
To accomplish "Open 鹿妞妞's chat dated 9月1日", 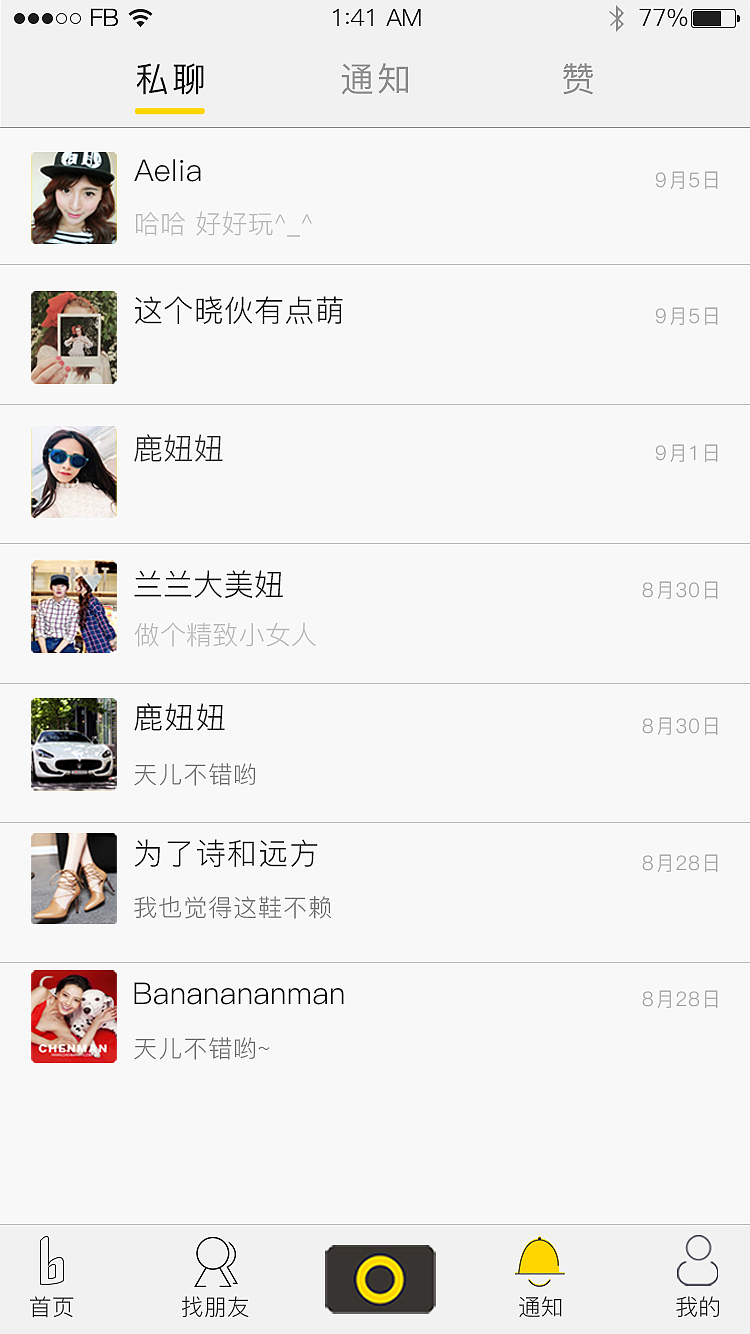I will [375, 473].
